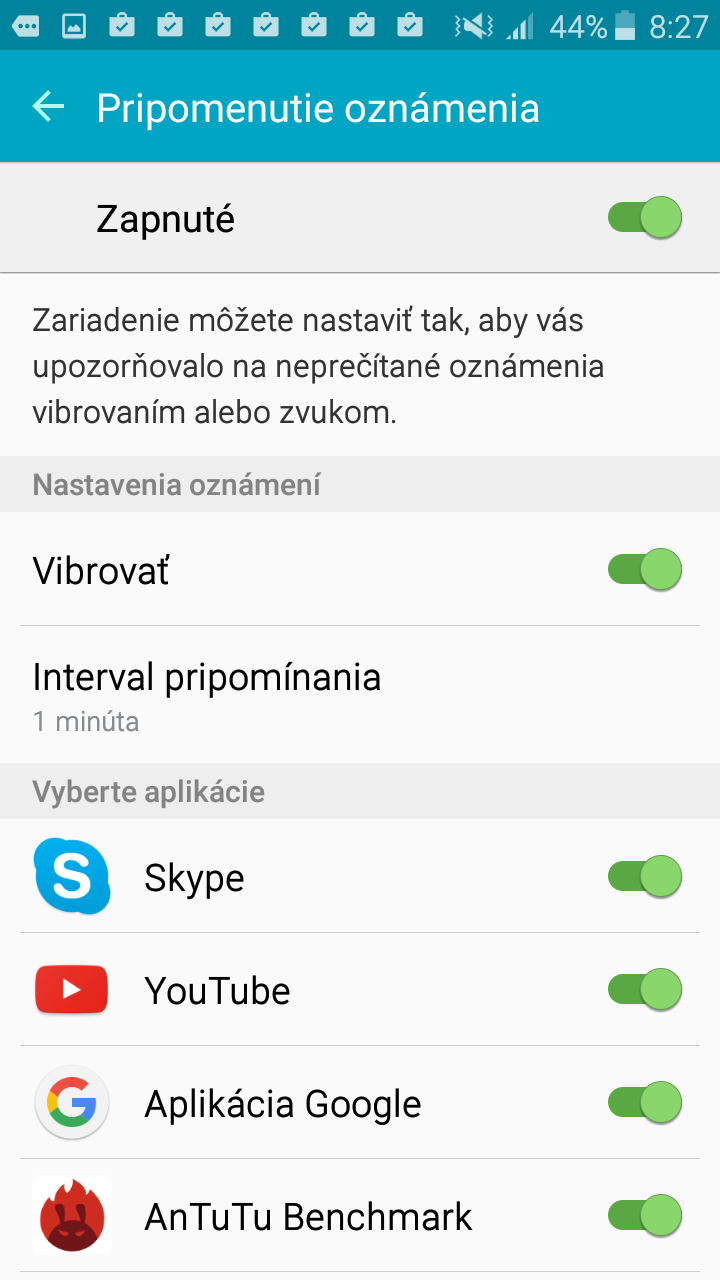
Task: Switch off reminders for YouTube
Action: coord(645,990)
